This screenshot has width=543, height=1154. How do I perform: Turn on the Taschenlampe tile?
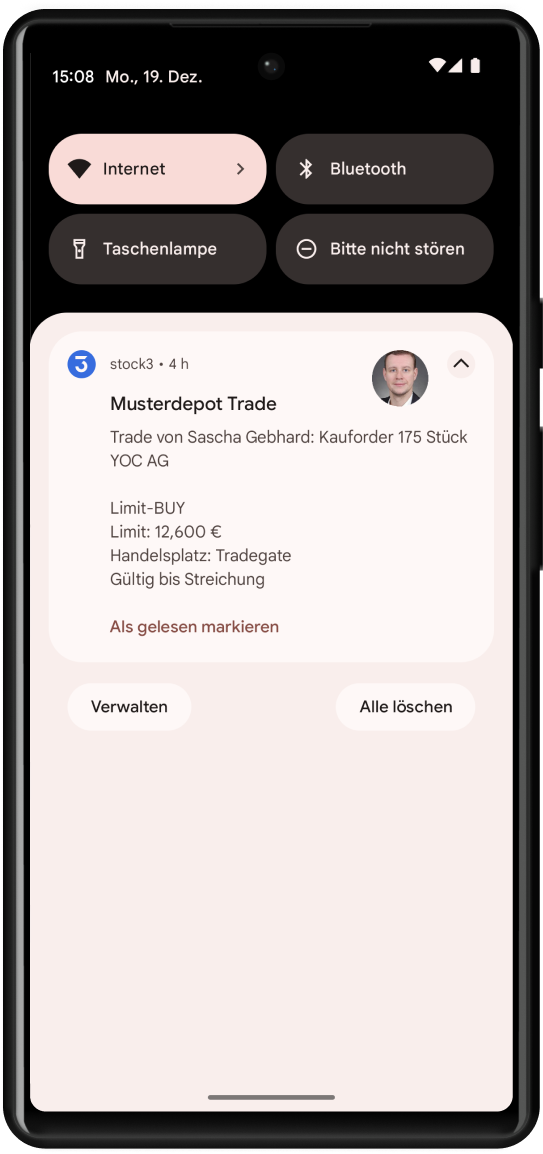pyautogui.click(x=157, y=249)
